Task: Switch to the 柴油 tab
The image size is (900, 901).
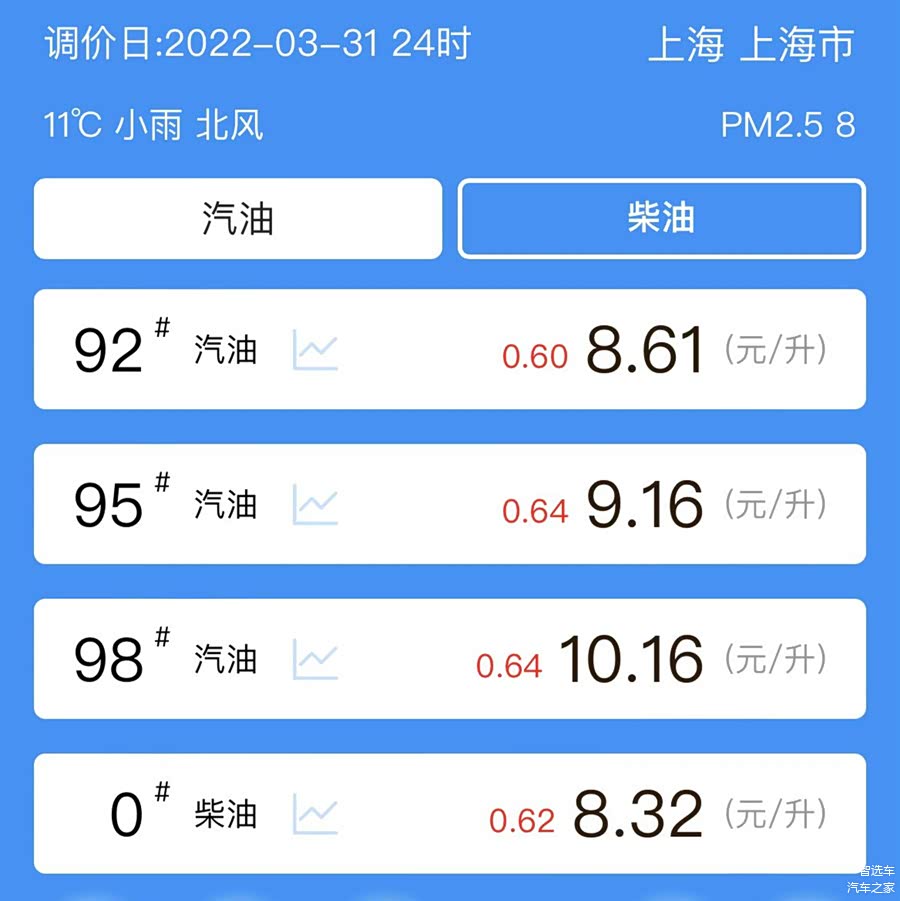Action: [x=661, y=219]
